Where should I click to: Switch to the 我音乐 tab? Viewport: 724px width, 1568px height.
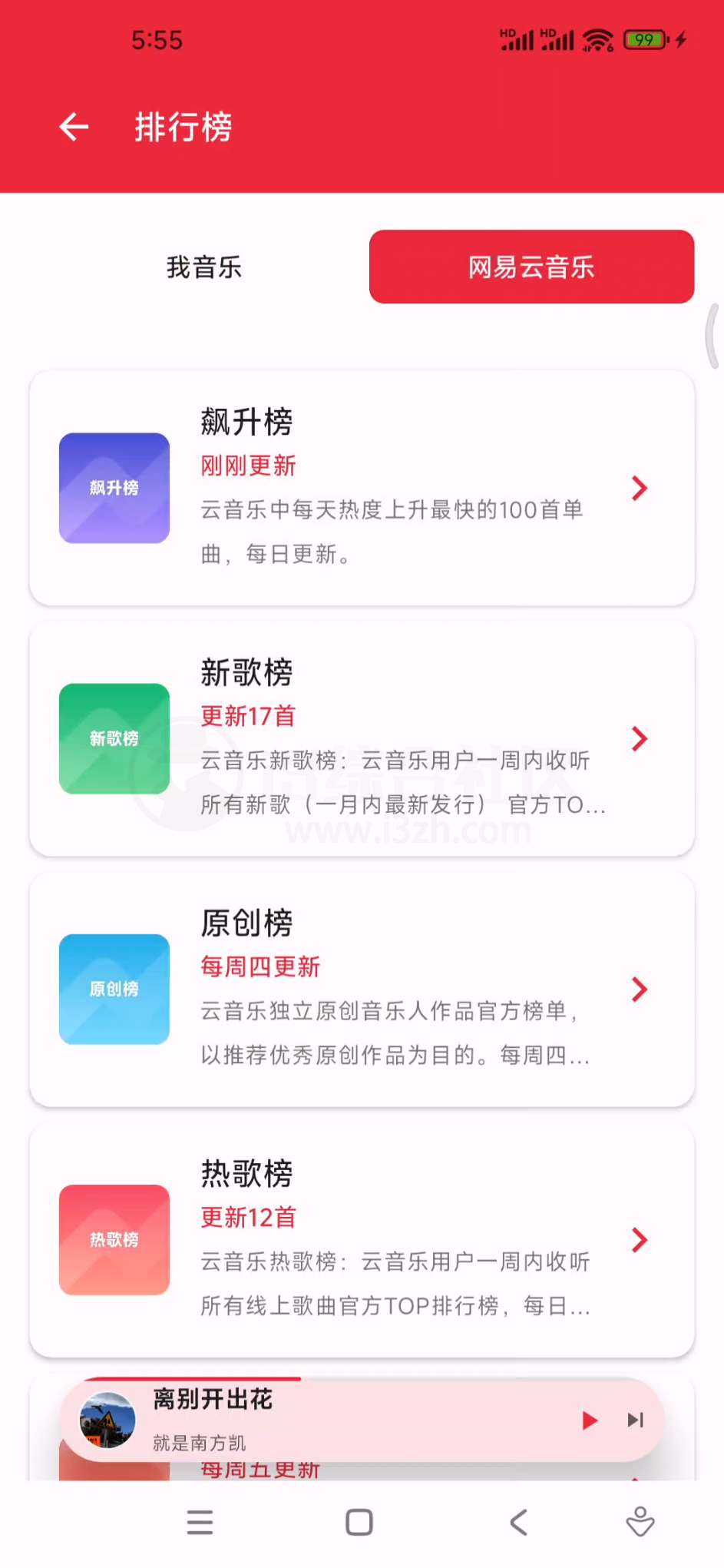coord(203,267)
